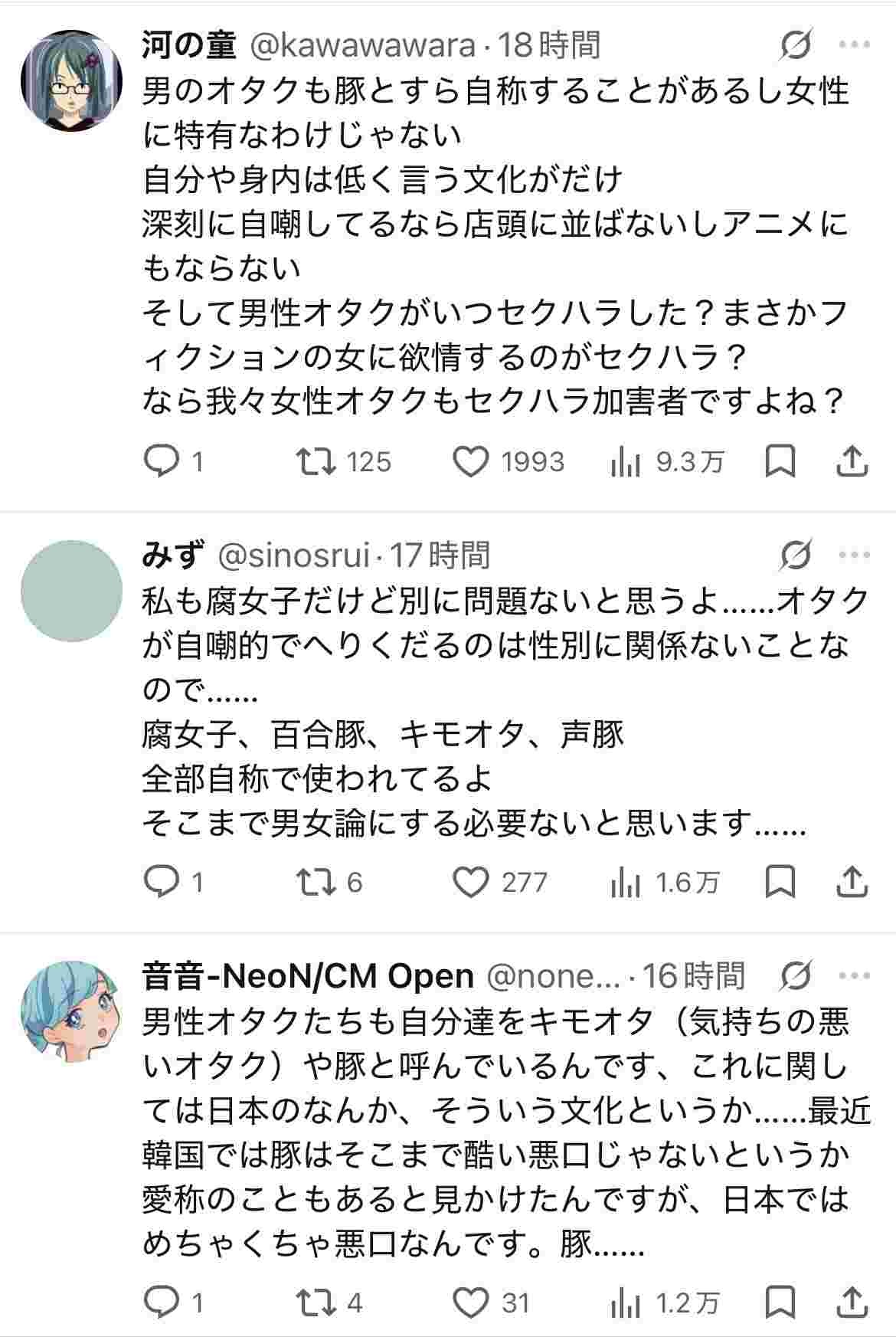Bookmark みず's post
The height and width of the screenshot is (1337, 896).
pos(780,882)
